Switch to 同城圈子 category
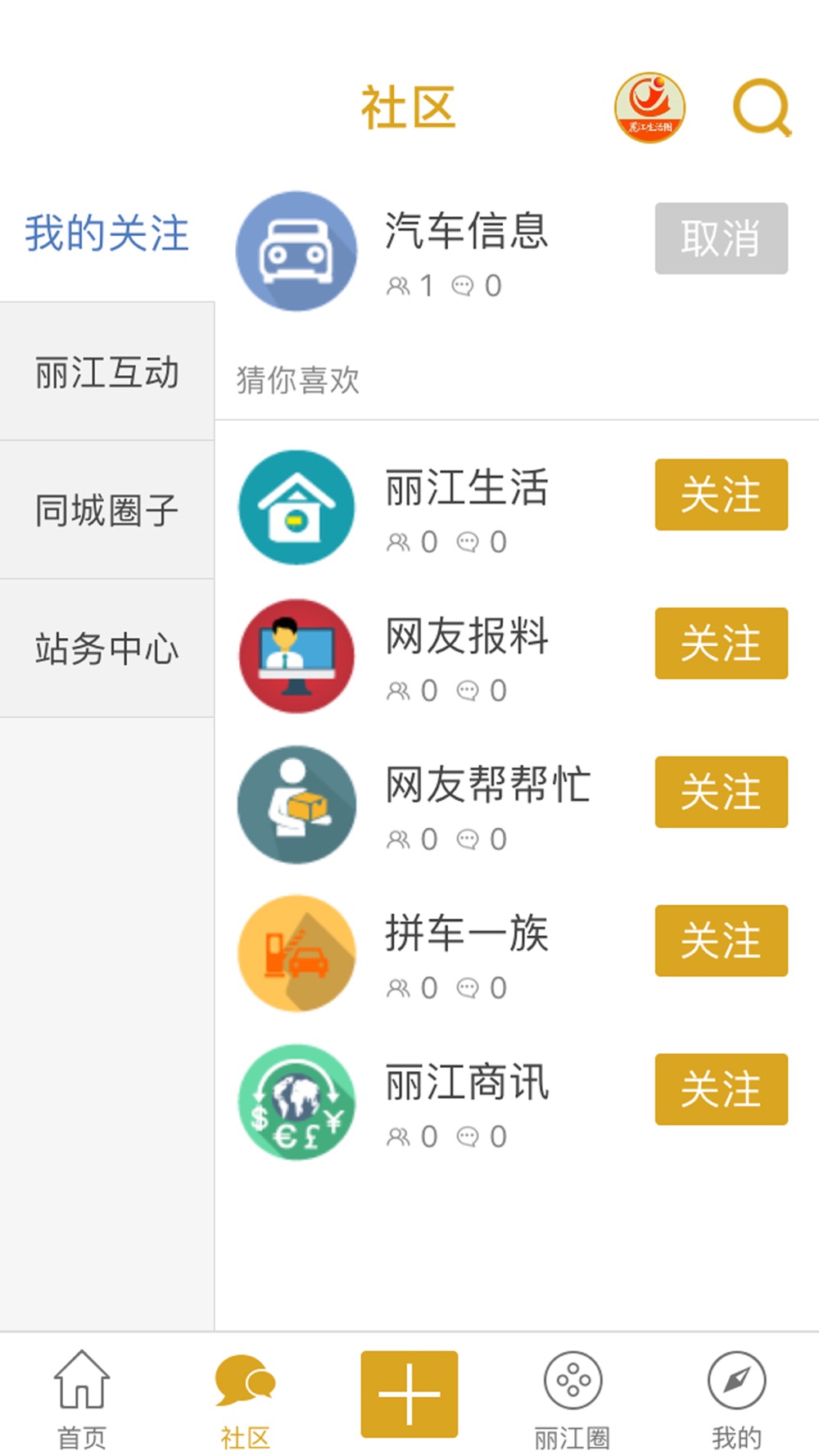 (107, 510)
